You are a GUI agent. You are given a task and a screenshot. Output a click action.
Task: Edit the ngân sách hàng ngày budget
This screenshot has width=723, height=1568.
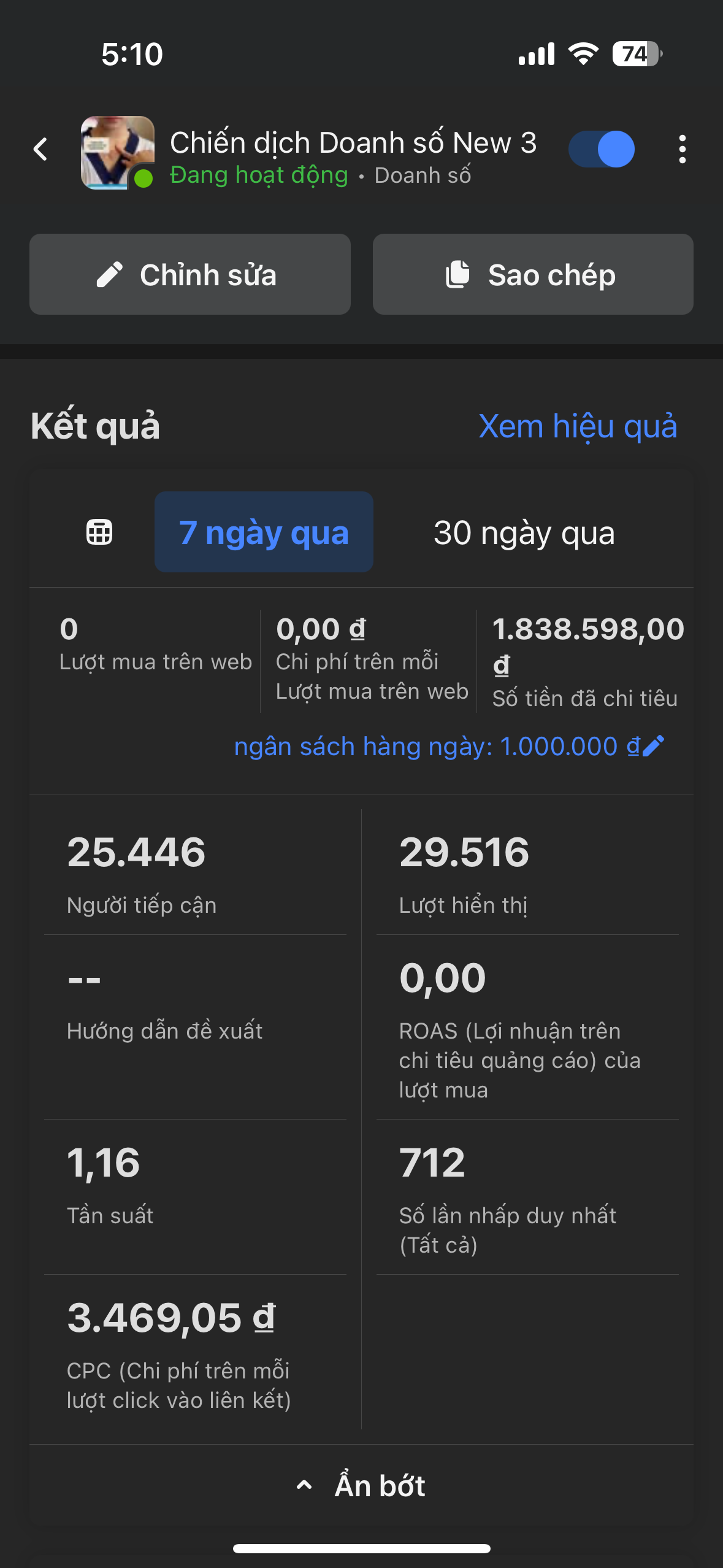tap(652, 746)
